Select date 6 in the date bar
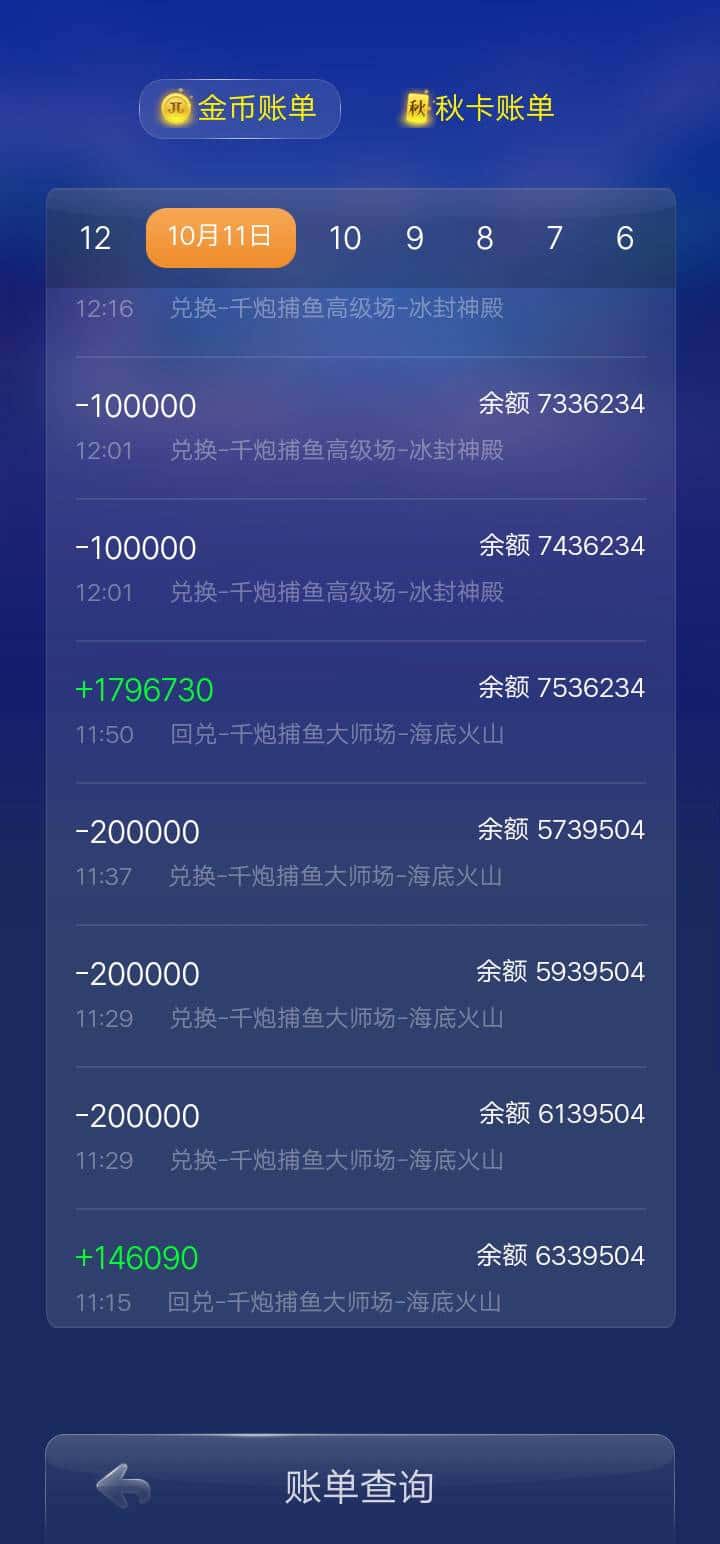720x1544 pixels. coord(624,239)
